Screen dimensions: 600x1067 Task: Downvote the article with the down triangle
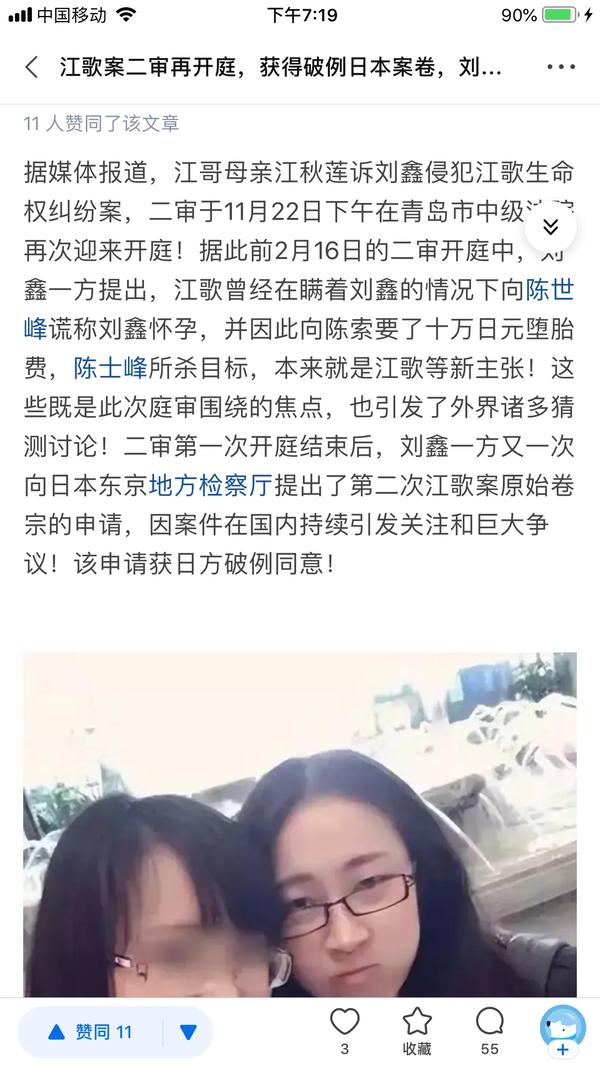(187, 1032)
